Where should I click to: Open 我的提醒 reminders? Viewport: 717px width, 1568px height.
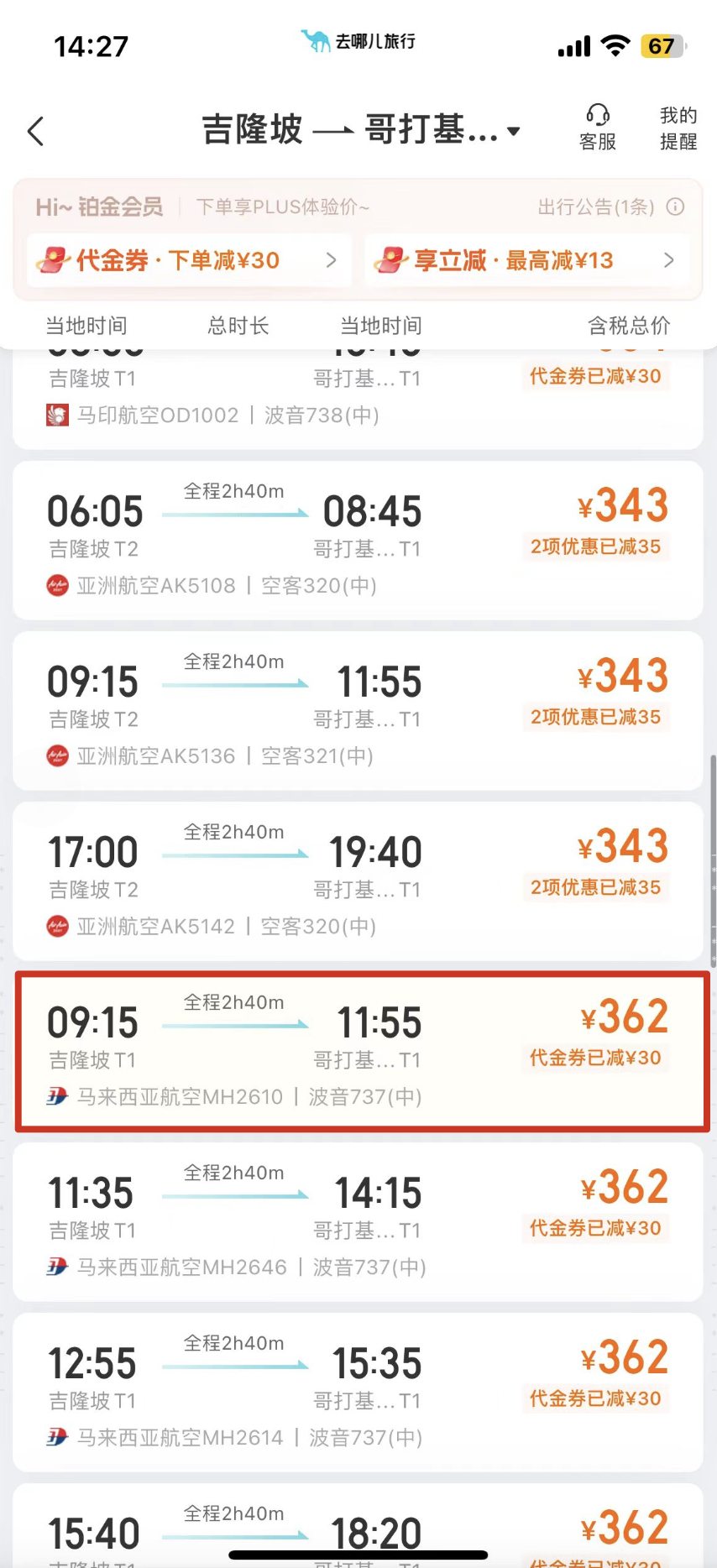(678, 128)
